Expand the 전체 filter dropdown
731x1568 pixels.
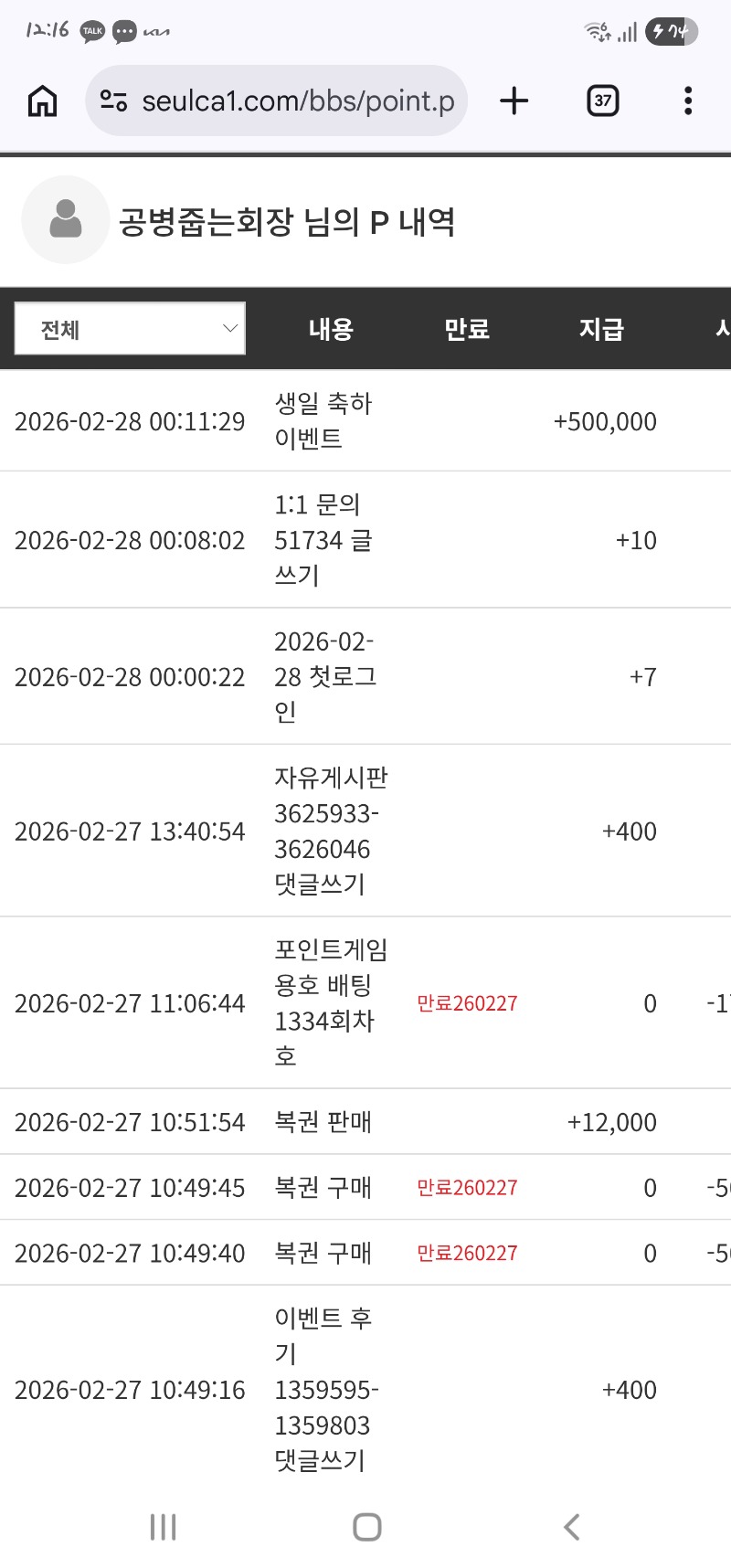[130, 329]
